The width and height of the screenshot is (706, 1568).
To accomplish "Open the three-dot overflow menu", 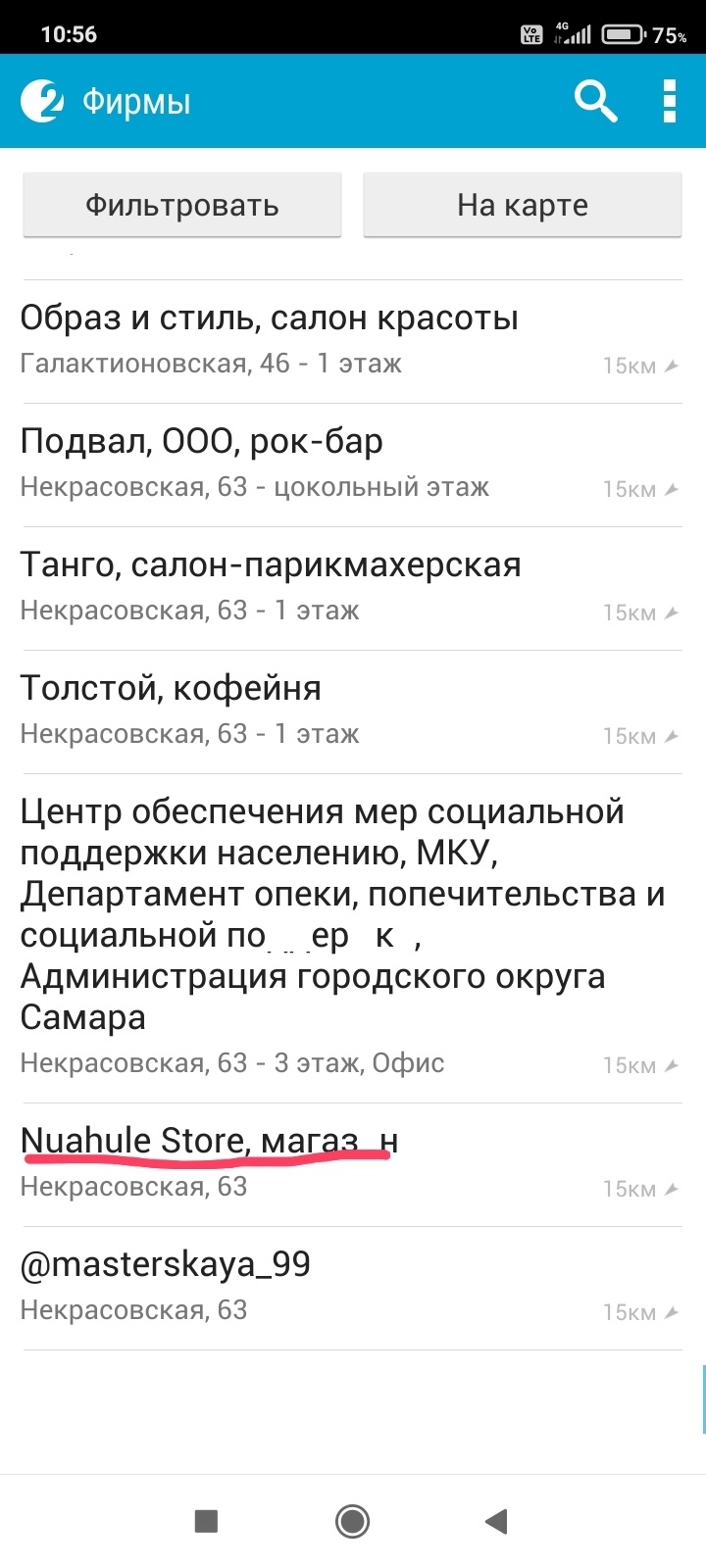I will tap(670, 101).
